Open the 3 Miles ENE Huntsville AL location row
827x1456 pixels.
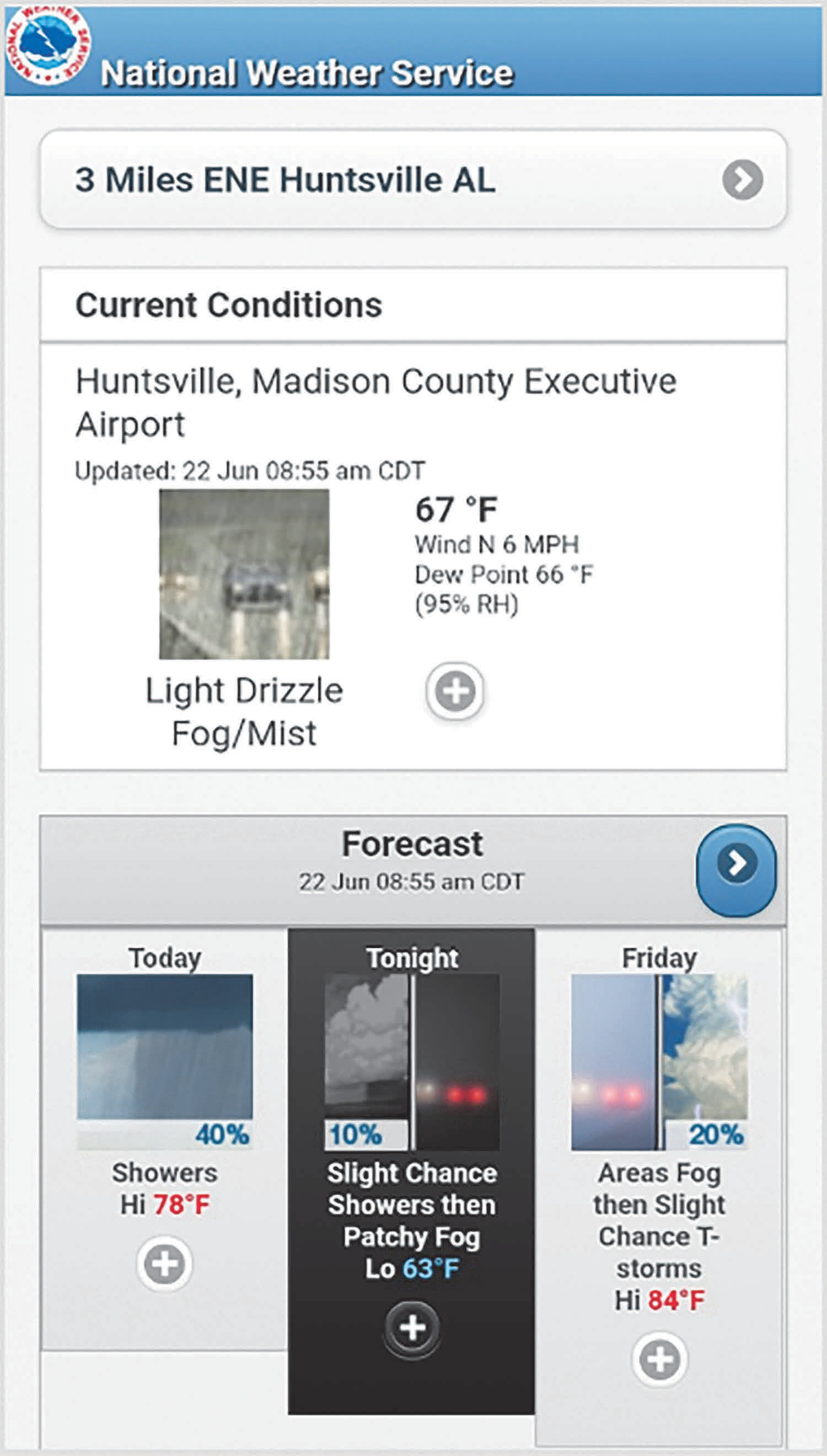coord(413,179)
